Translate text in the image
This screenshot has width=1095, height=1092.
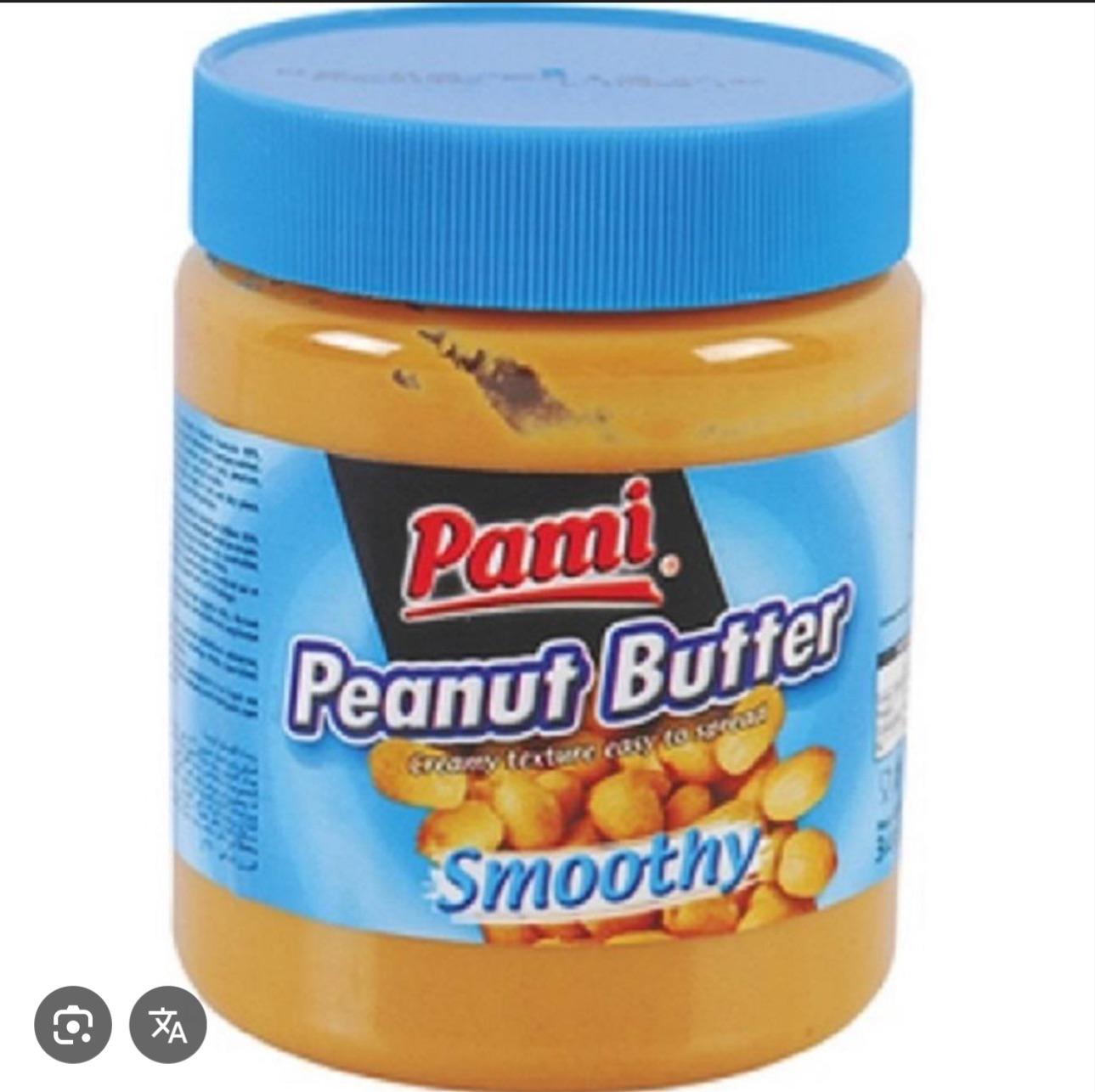pos(167,1025)
